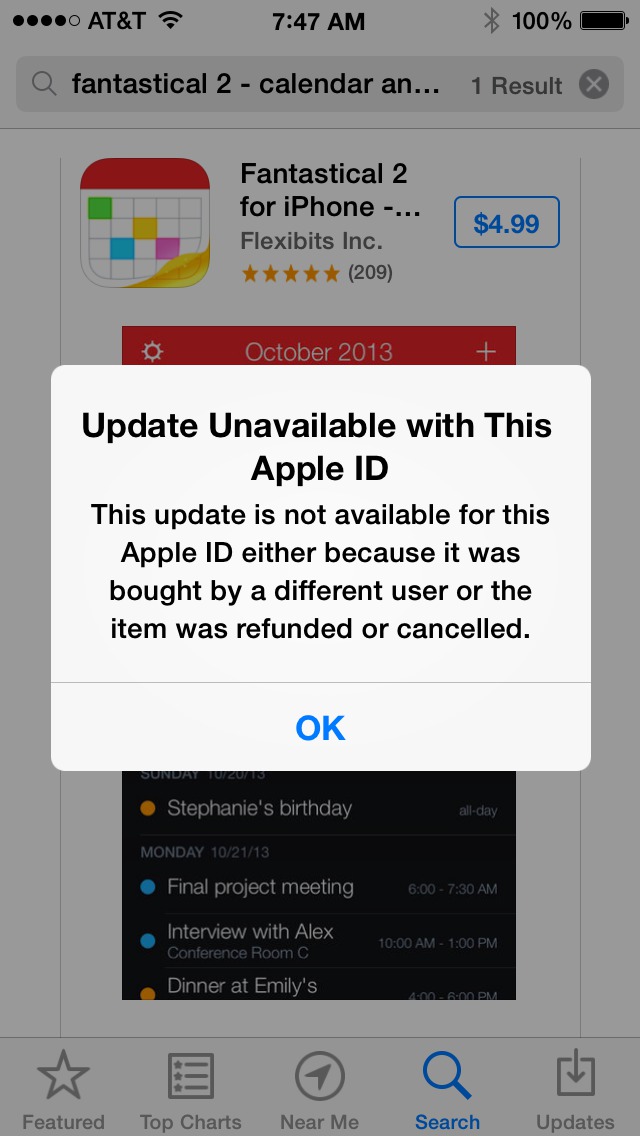Switch to the Top Charts tab
This screenshot has height=1136, width=640.
point(190,1090)
